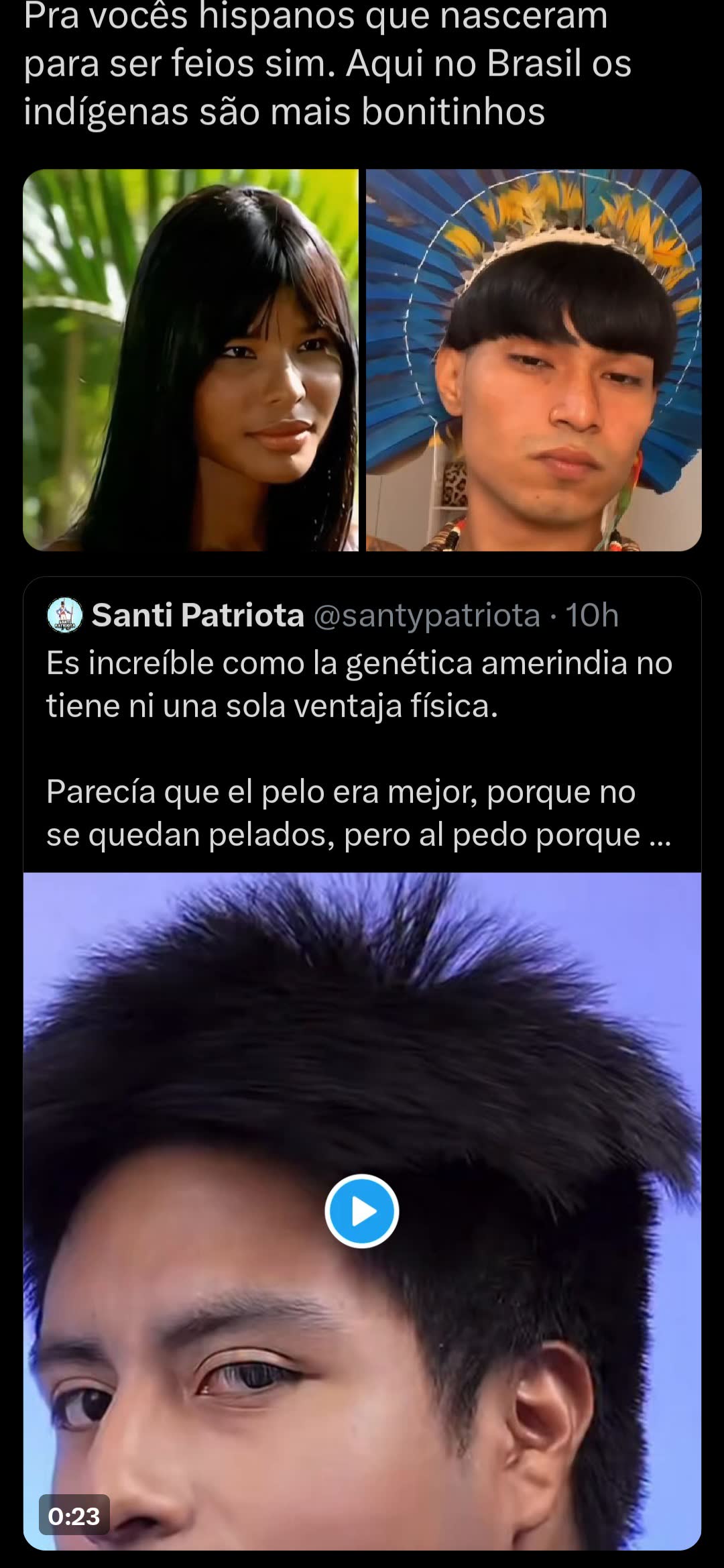Viewport: 724px width, 1568px height.
Task: Open the right photo with feather headdress
Action: (x=534, y=360)
